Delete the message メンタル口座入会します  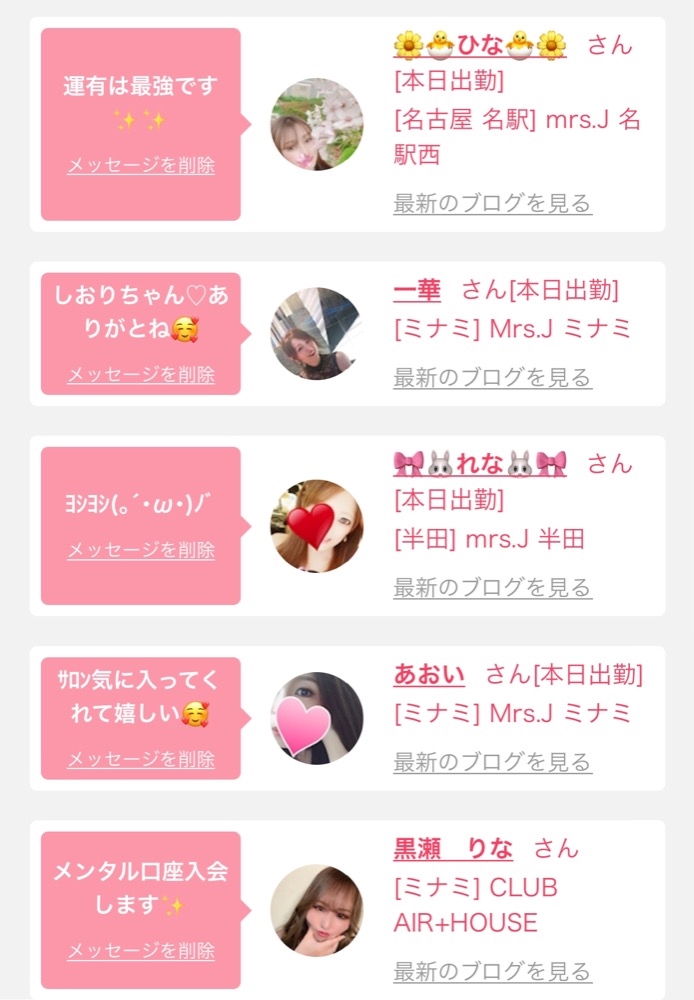point(141,951)
